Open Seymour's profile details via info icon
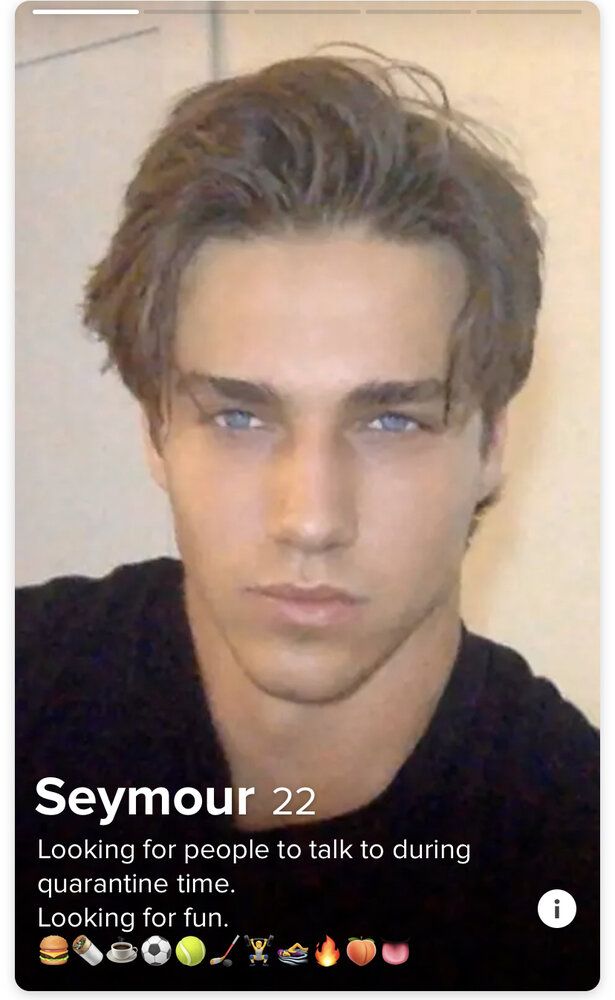The image size is (615, 1000). [556, 908]
